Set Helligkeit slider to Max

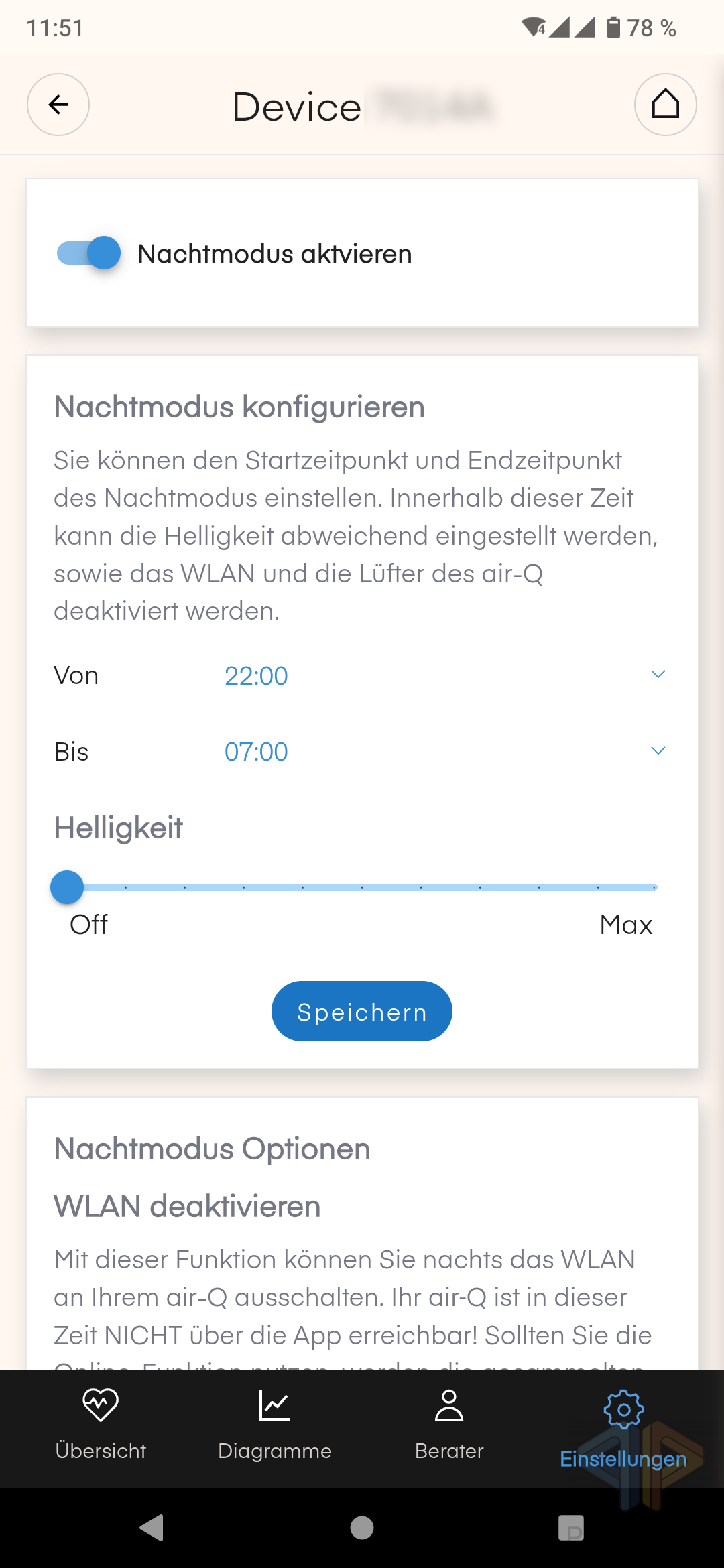tap(655, 887)
